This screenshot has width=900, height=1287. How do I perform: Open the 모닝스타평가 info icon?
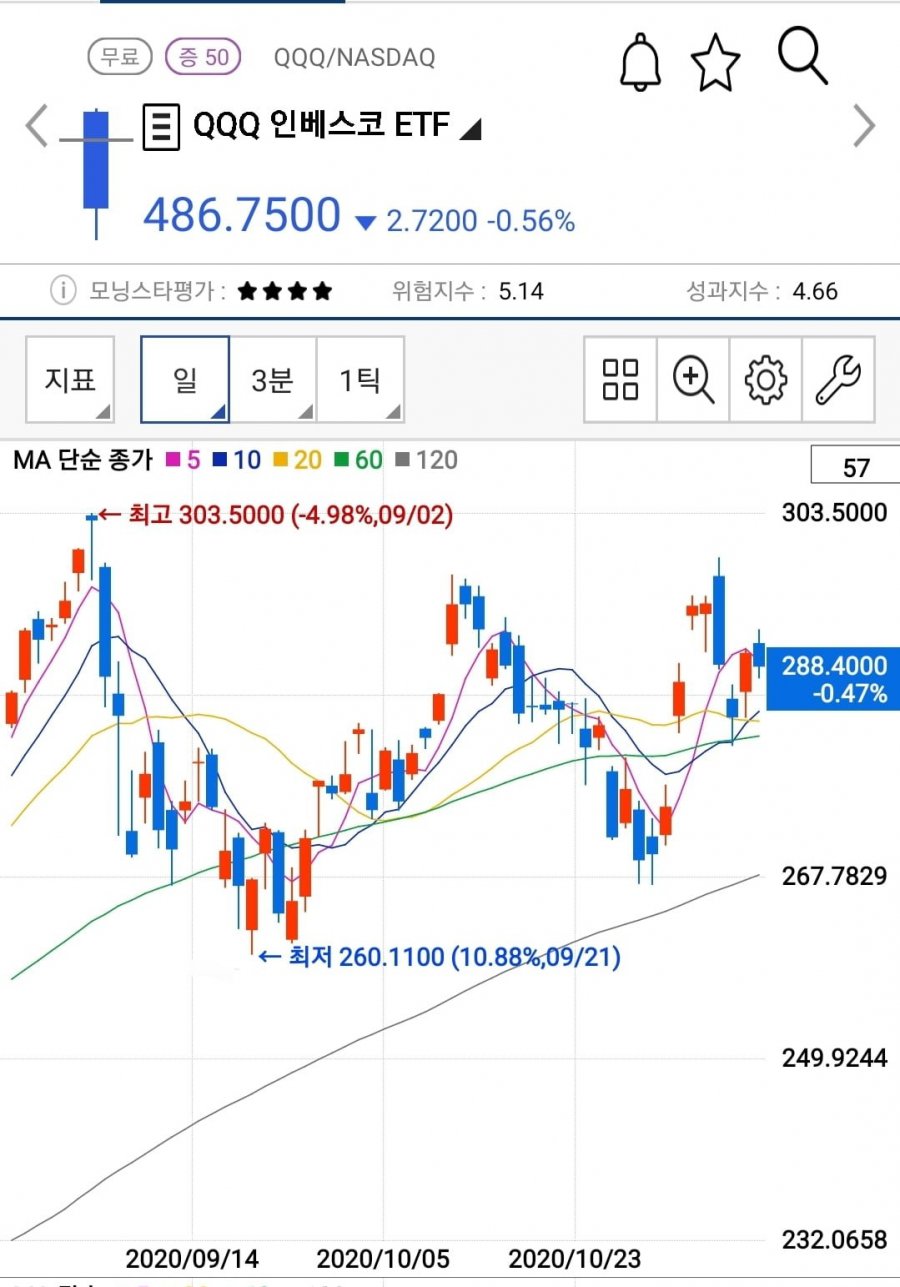pyautogui.click(x=63, y=291)
